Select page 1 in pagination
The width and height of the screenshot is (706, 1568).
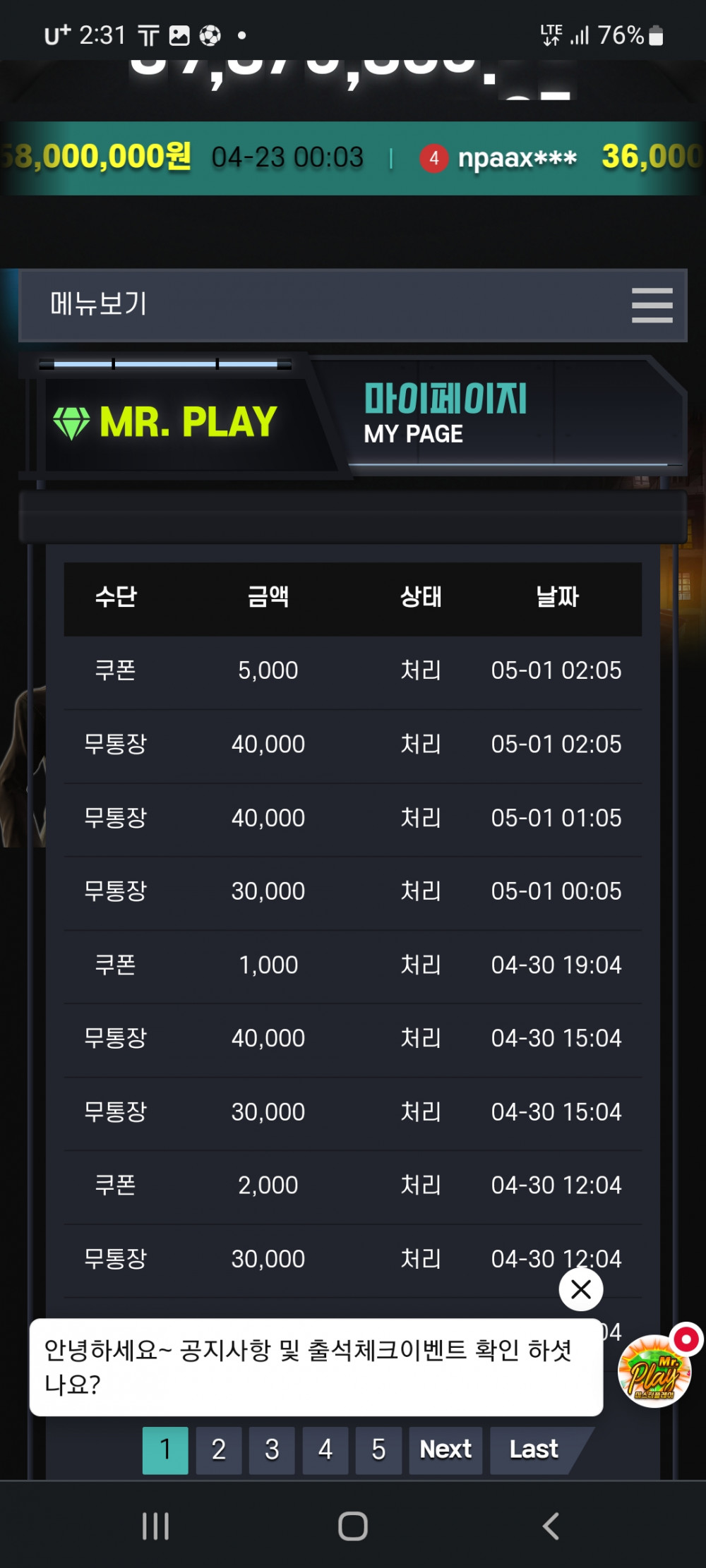point(165,1450)
